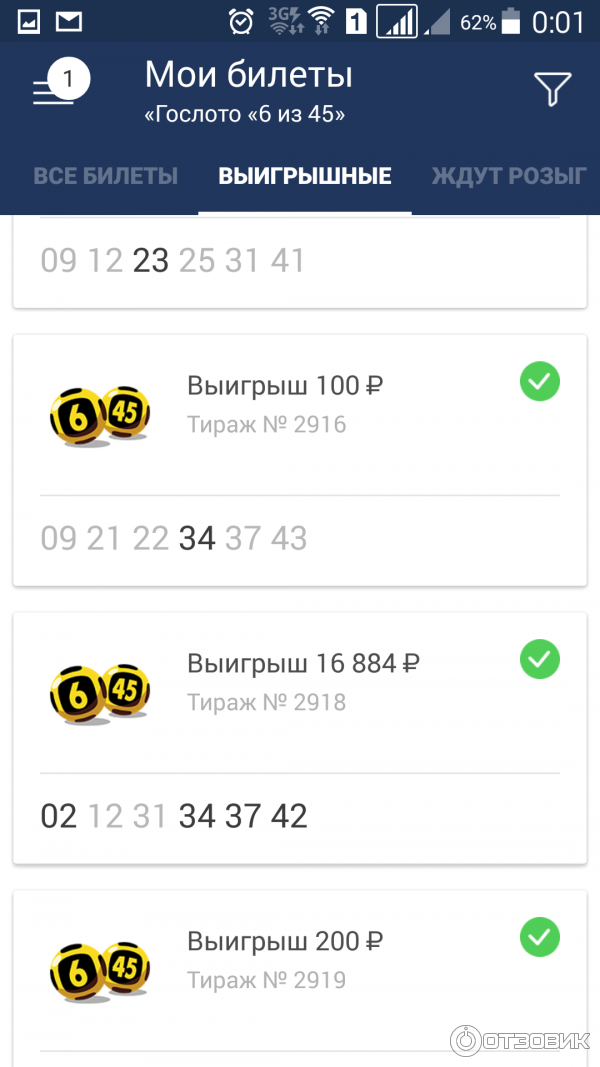Open the ticket with numbers 09 12 23 25 31 41
600x1067 pixels.
pyautogui.click(x=298, y=262)
